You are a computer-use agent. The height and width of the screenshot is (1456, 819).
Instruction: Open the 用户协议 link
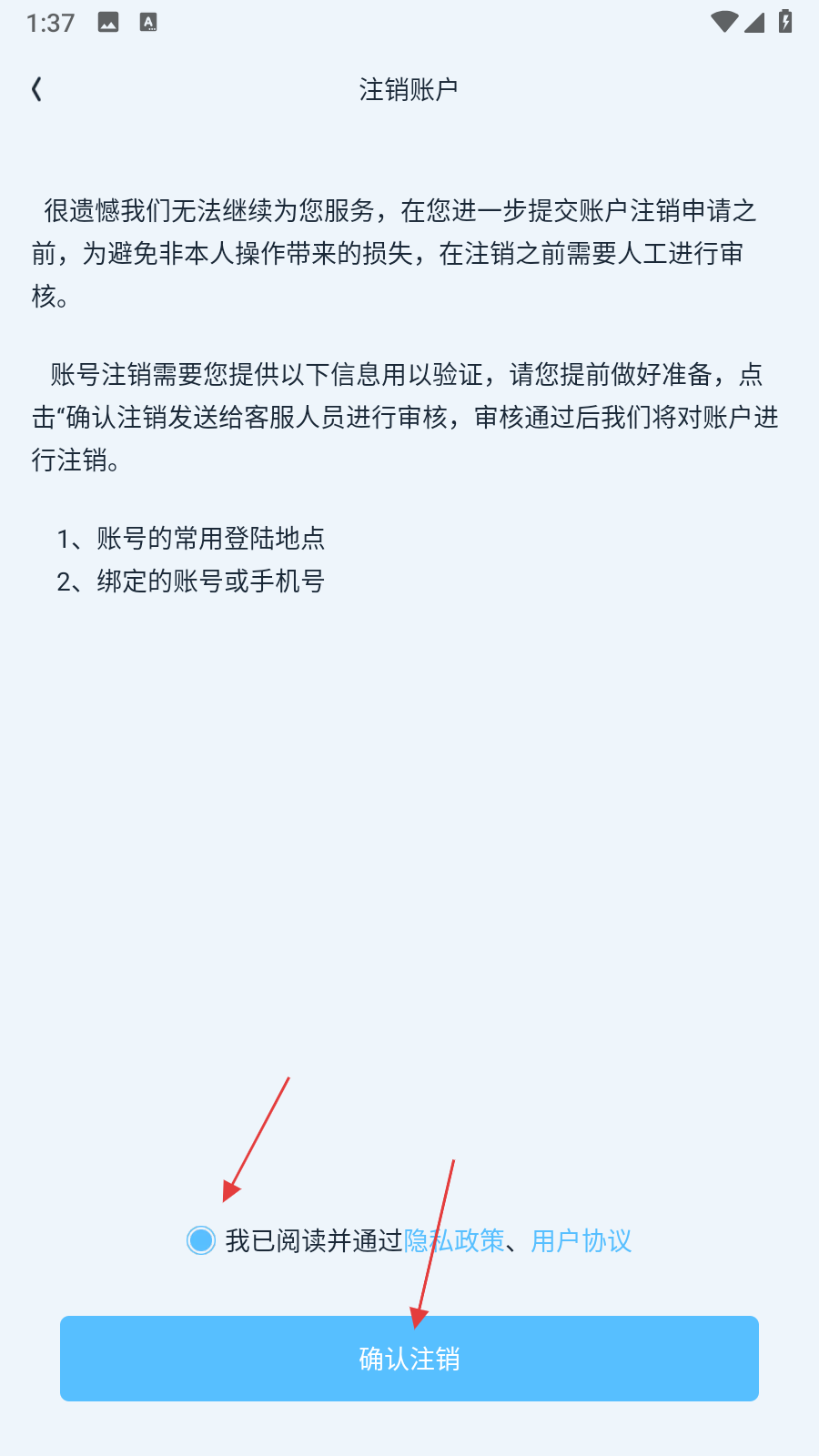(581, 1240)
